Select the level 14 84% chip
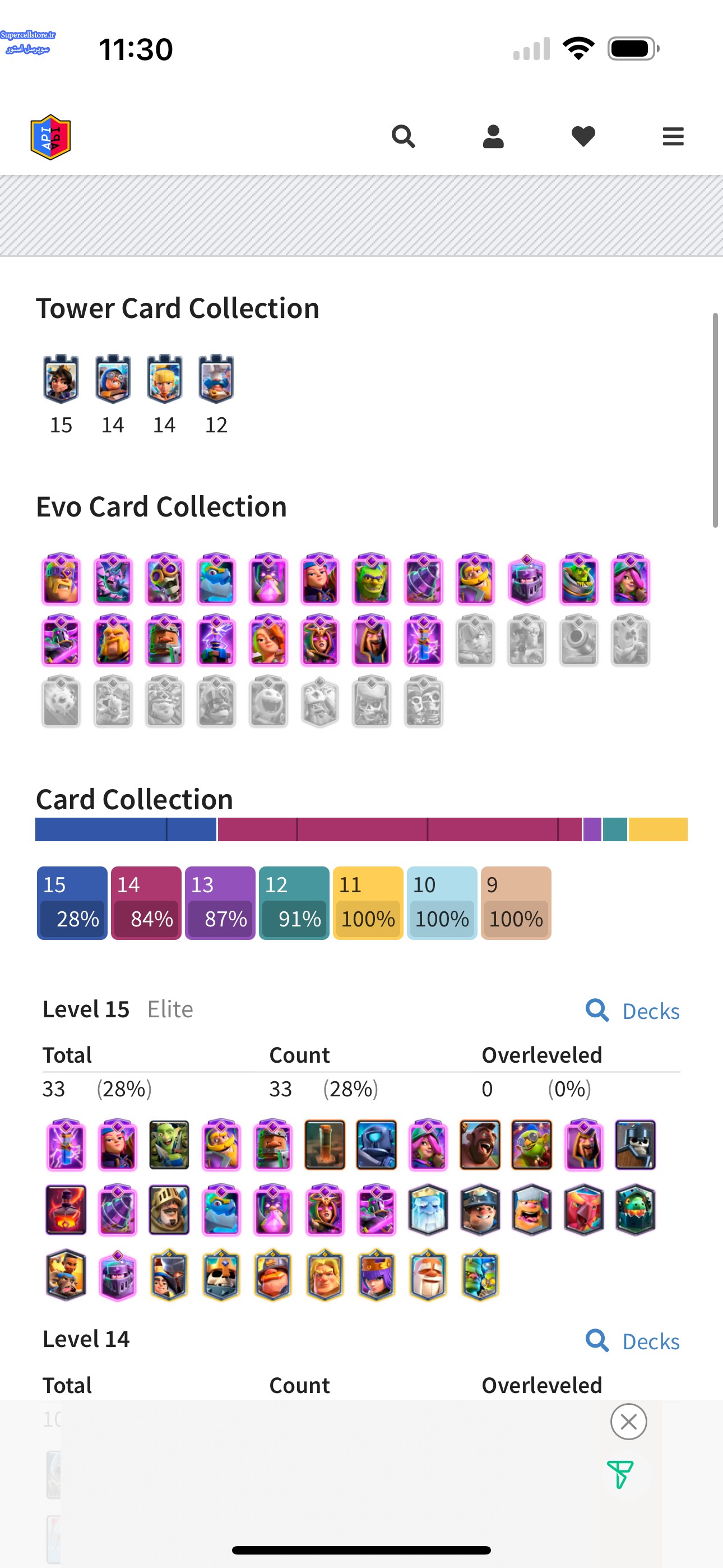Viewport: 723px width, 1568px height. (x=146, y=903)
